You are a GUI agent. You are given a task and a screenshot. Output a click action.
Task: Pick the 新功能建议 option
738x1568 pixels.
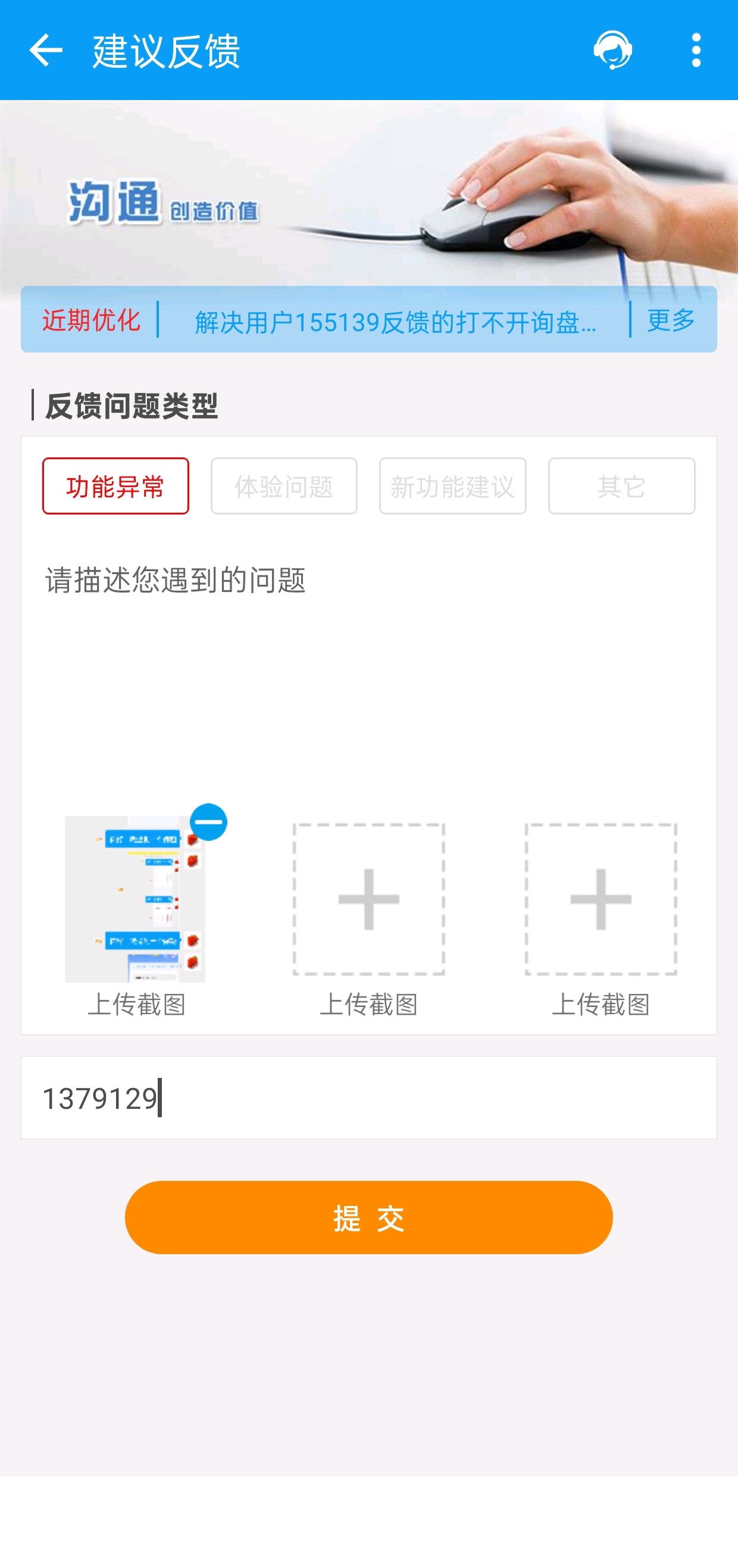[x=453, y=486]
